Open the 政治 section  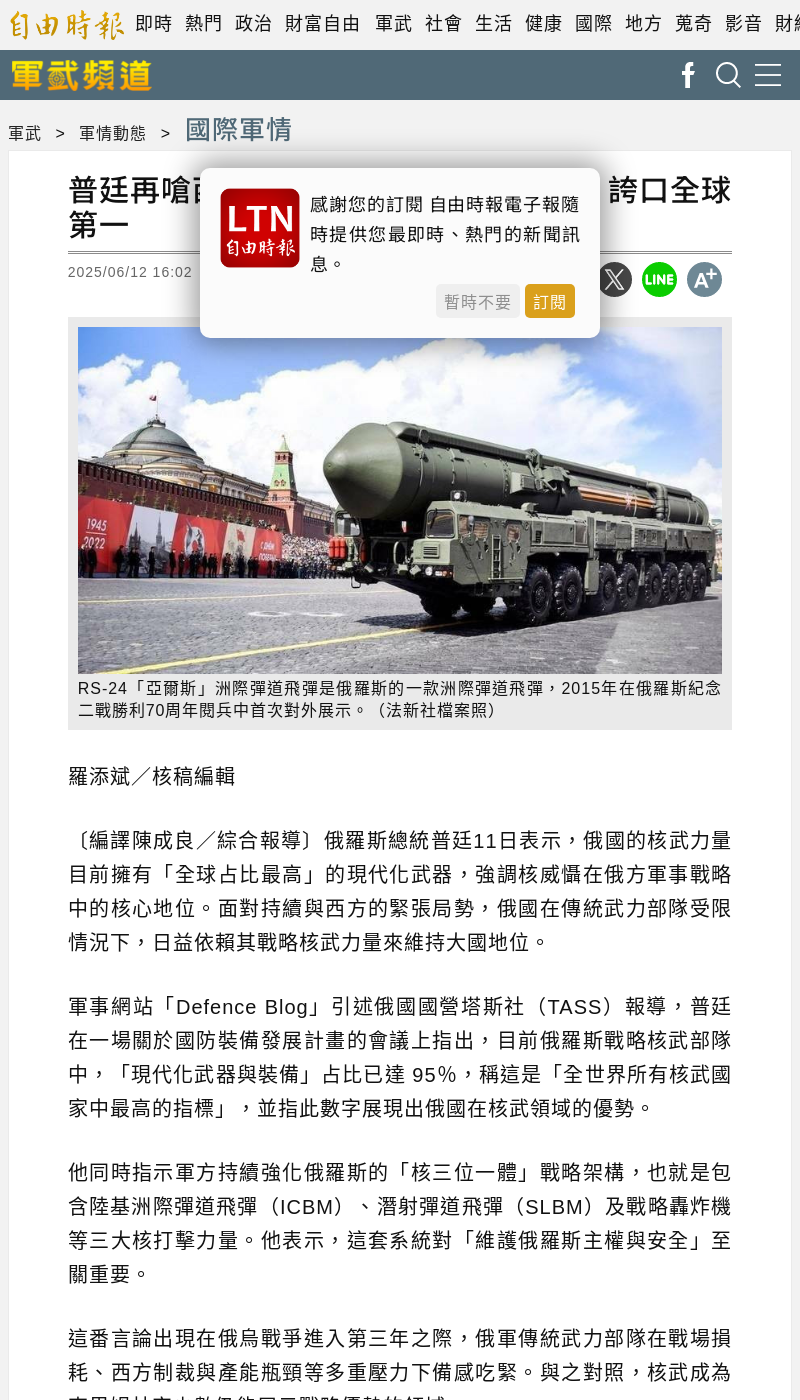254,24
